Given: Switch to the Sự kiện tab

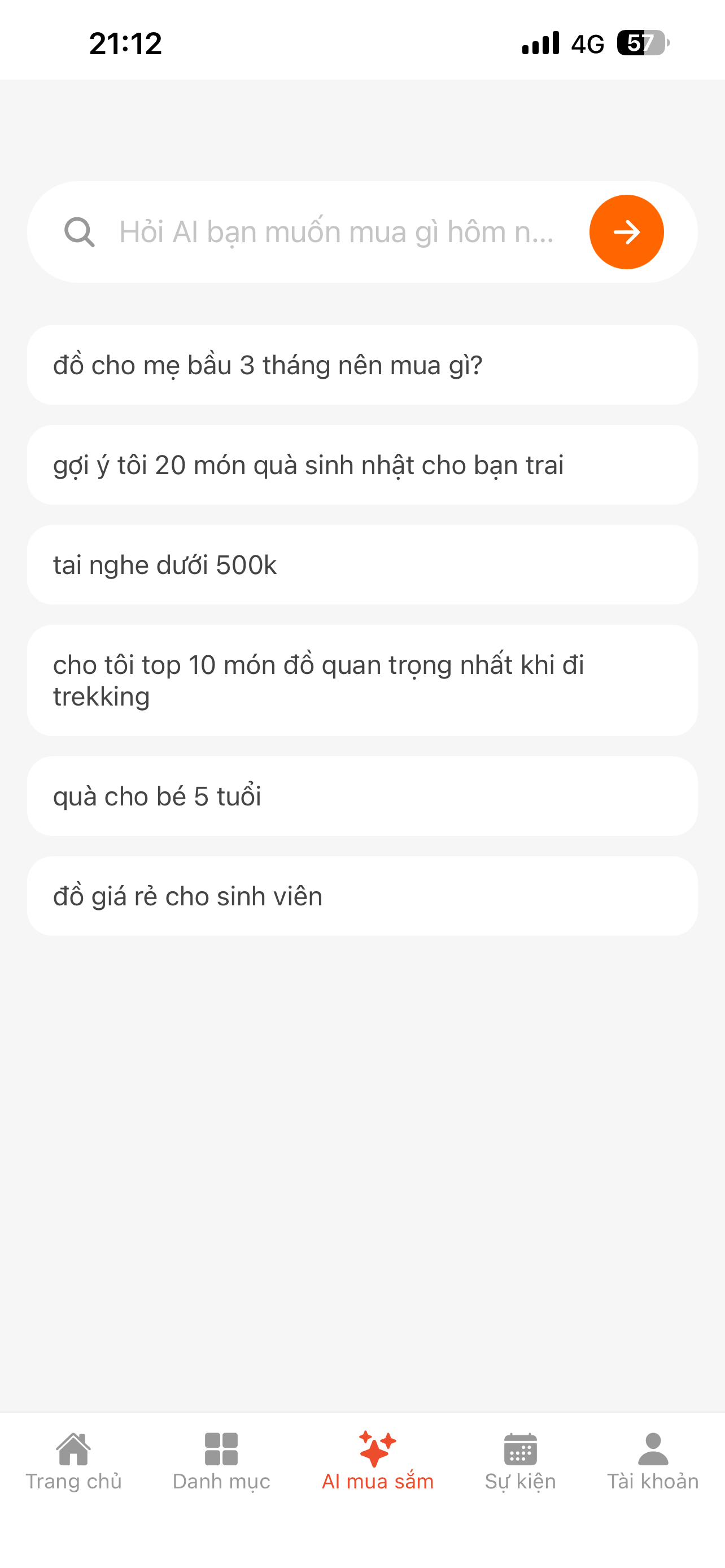Looking at the screenshot, I should [521, 1461].
